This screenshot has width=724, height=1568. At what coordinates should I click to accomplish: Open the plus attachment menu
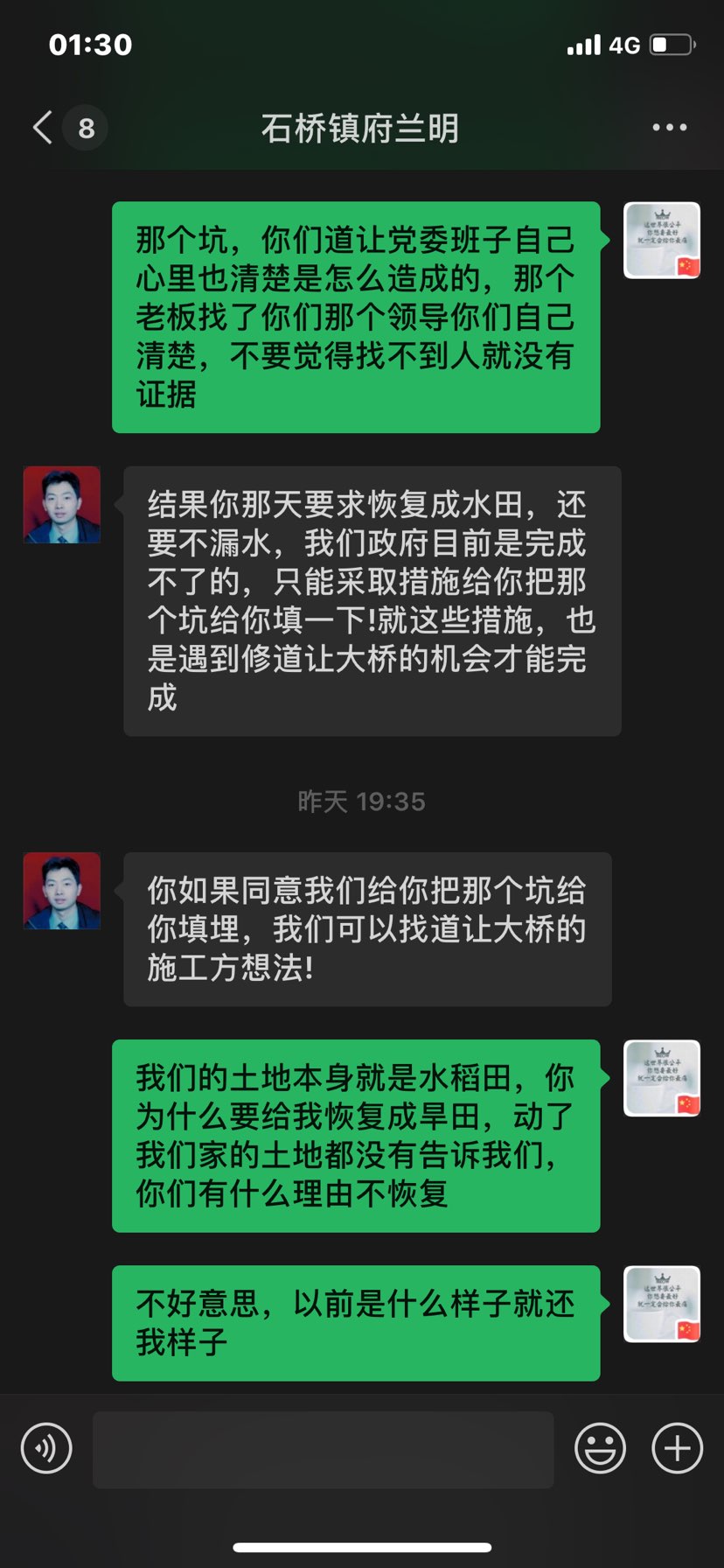point(677,1448)
